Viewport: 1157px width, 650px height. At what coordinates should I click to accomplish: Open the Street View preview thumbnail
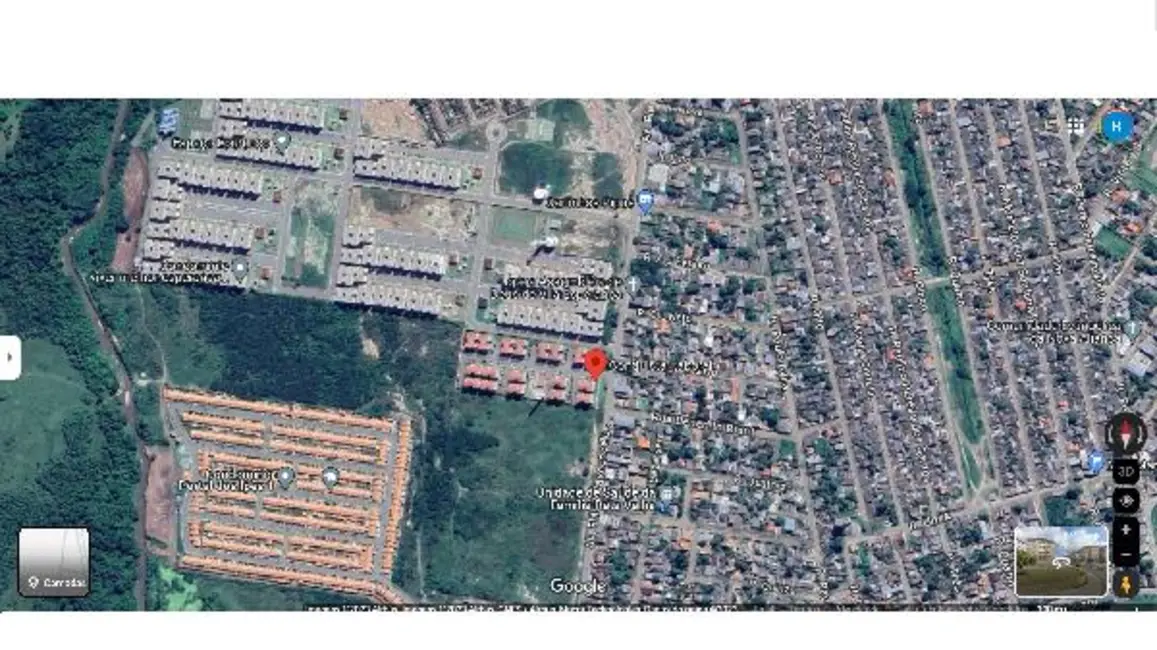pos(1061,561)
